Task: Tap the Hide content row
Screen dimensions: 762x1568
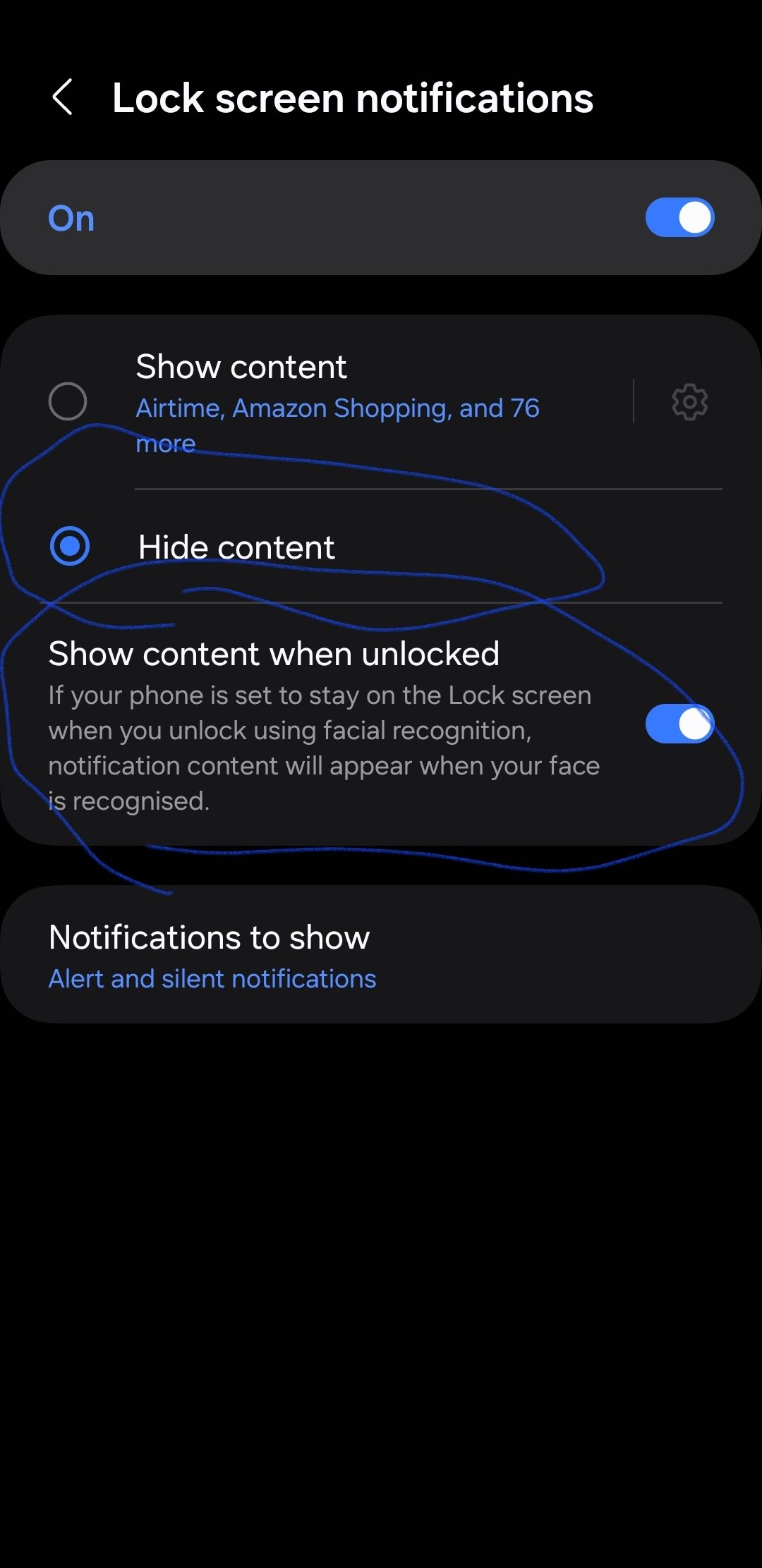Action: tap(237, 547)
